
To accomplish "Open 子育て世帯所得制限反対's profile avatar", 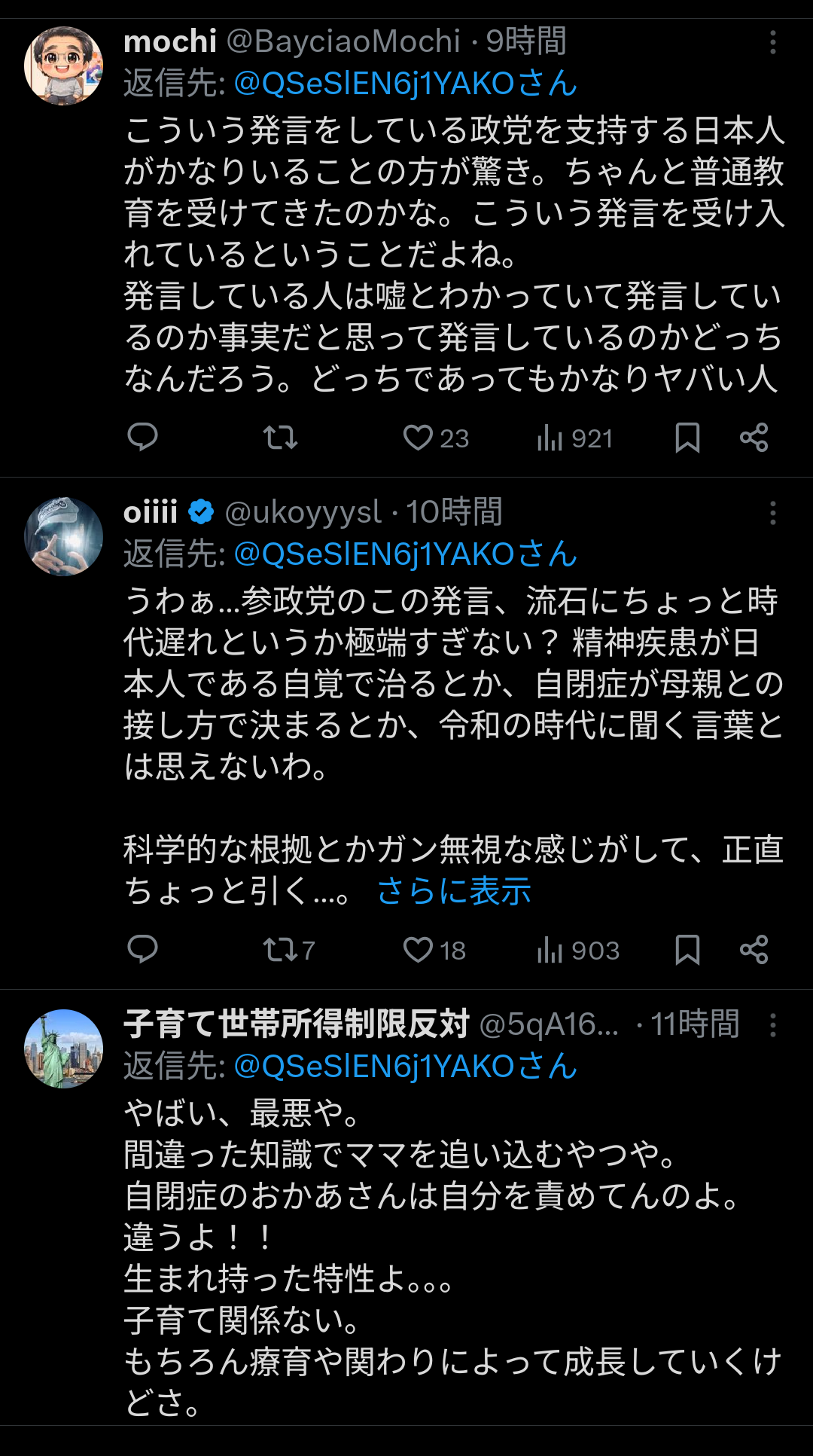I will (63, 1049).
